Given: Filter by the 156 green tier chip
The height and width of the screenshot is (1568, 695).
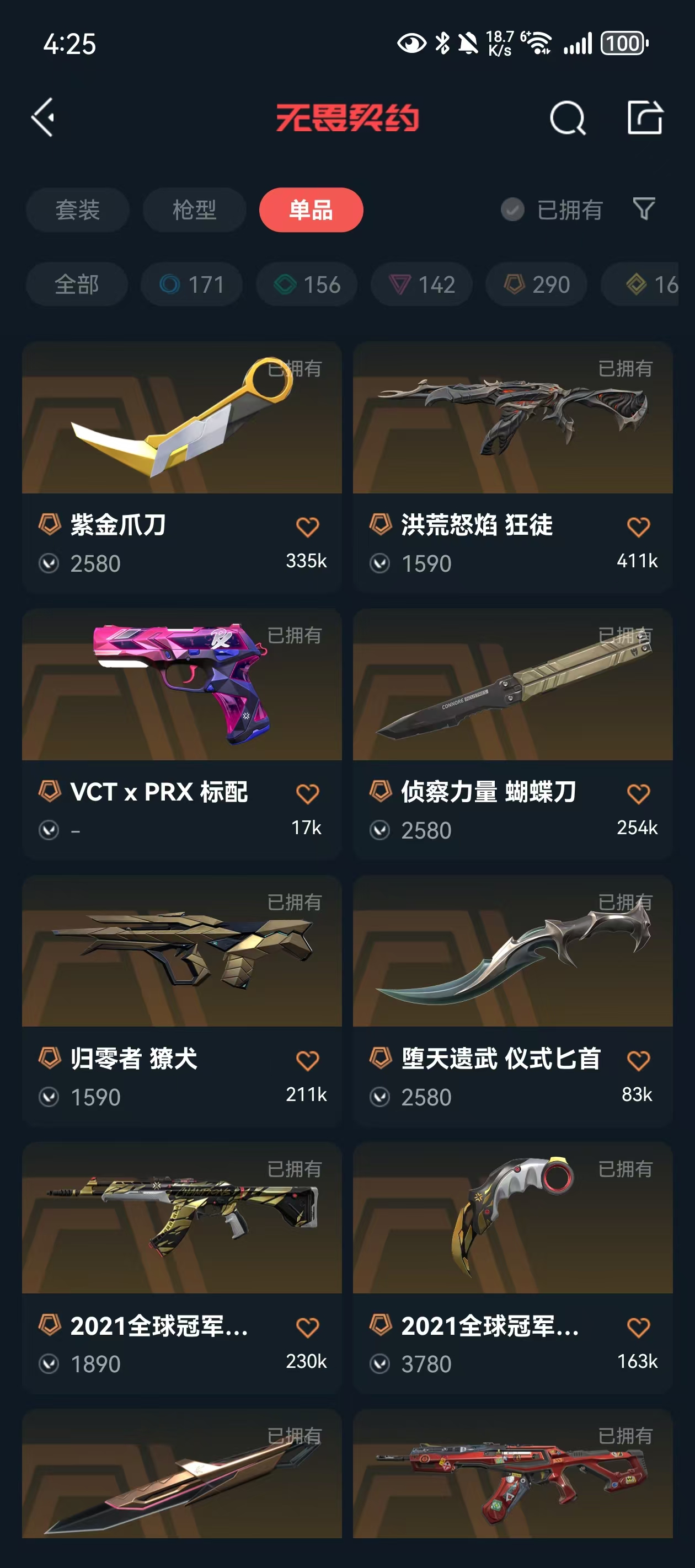Looking at the screenshot, I should [x=306, y=284].
